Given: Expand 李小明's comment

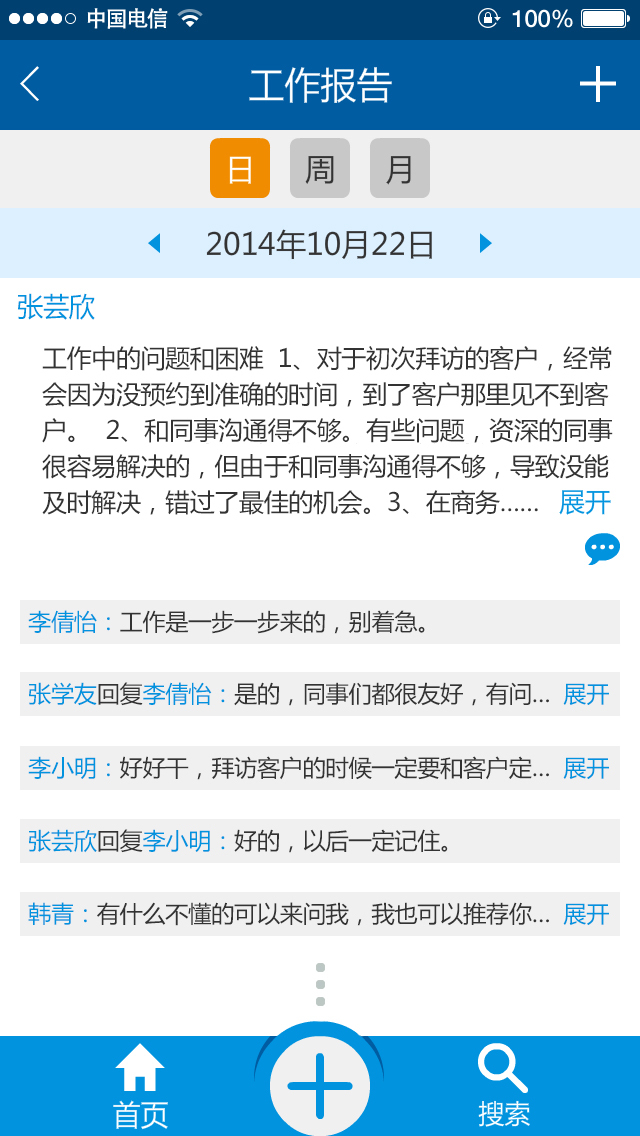Looking at the screenshot, I should point(586,768).
